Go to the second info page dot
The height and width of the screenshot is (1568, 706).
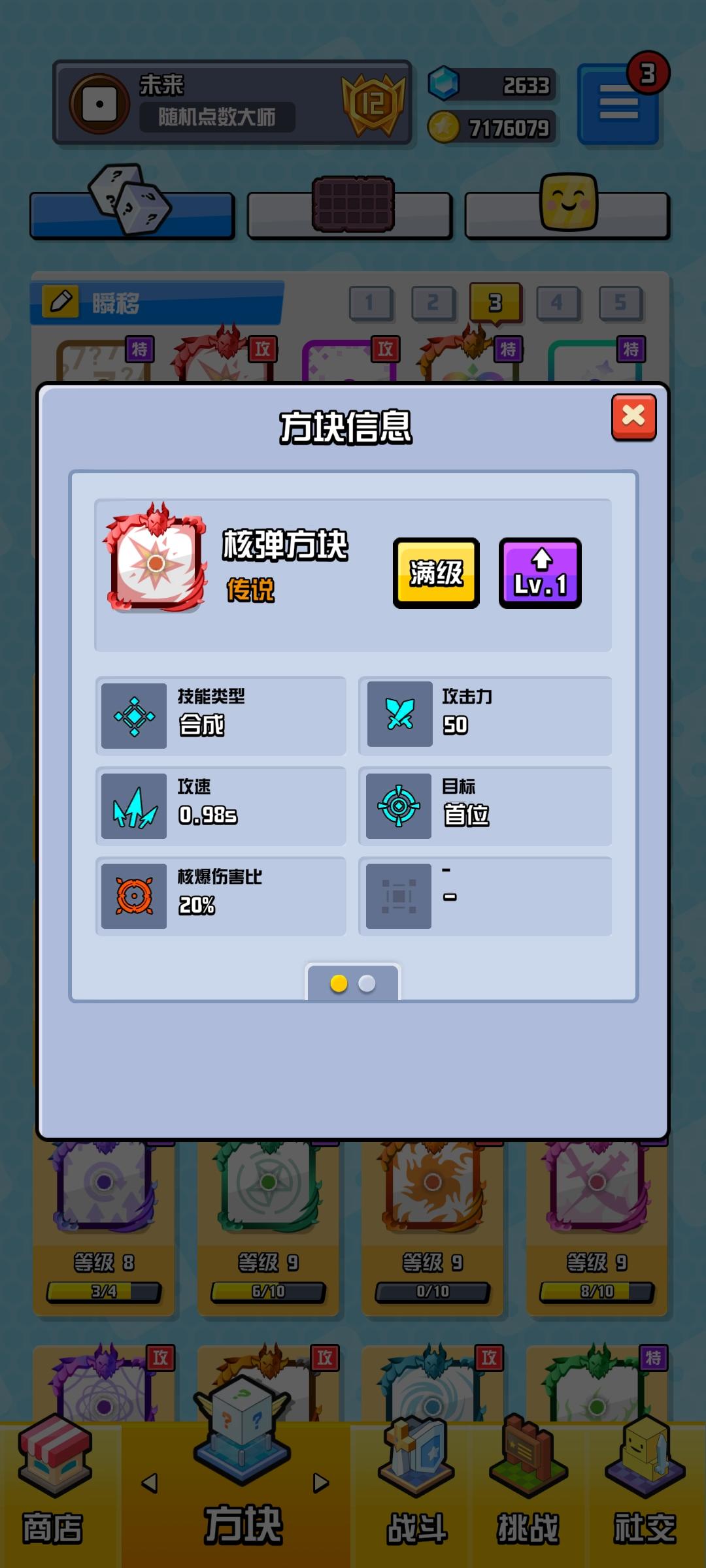(x=367, y=983)
